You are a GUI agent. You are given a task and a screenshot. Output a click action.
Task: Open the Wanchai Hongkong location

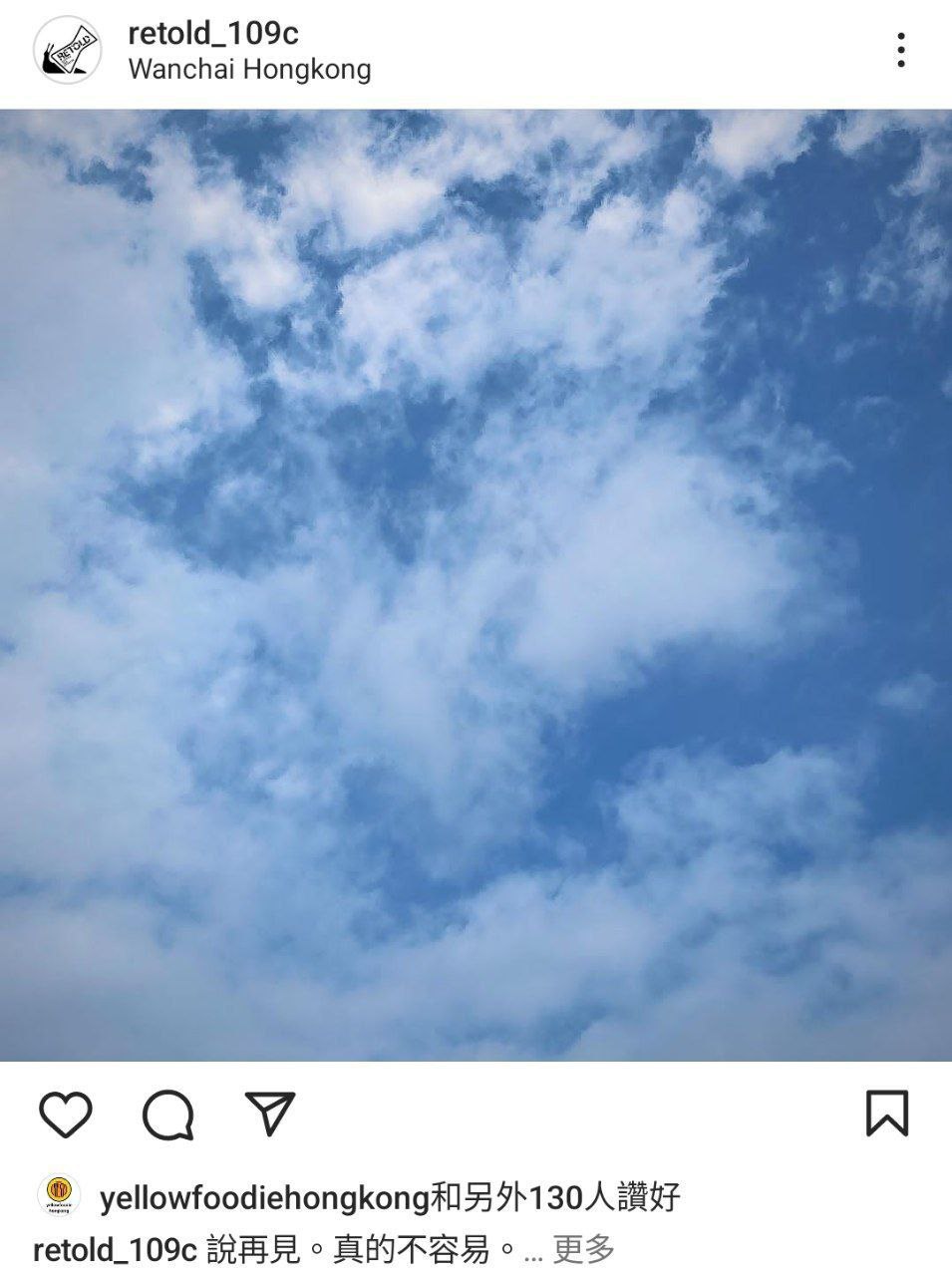coord(249,70)
